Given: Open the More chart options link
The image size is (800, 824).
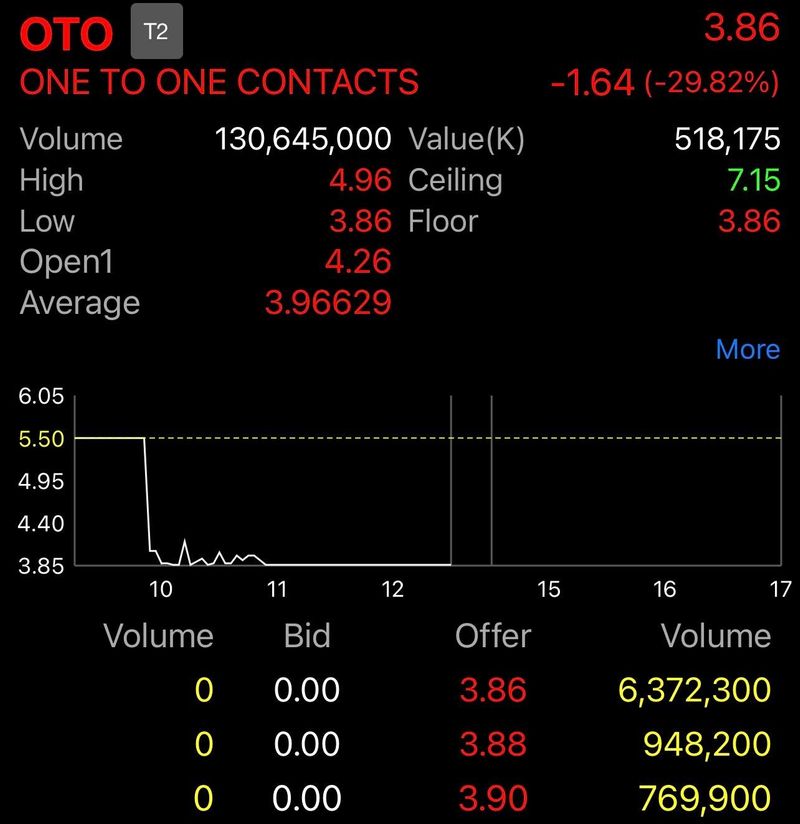Looking at the screenshot, I should coord(748,349).
